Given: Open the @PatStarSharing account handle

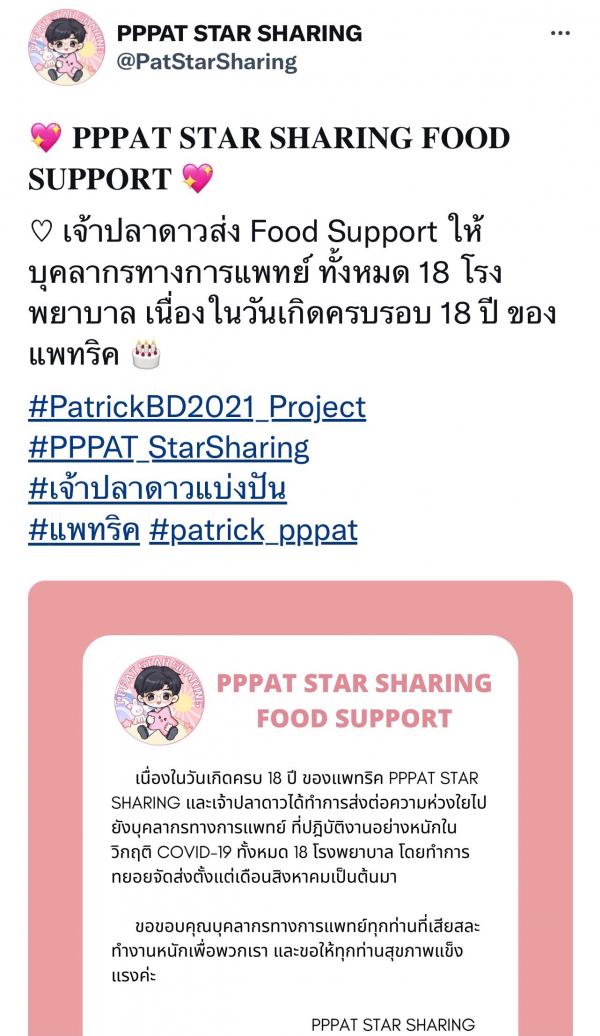Looking at the screenshot, I should point(207,62).
